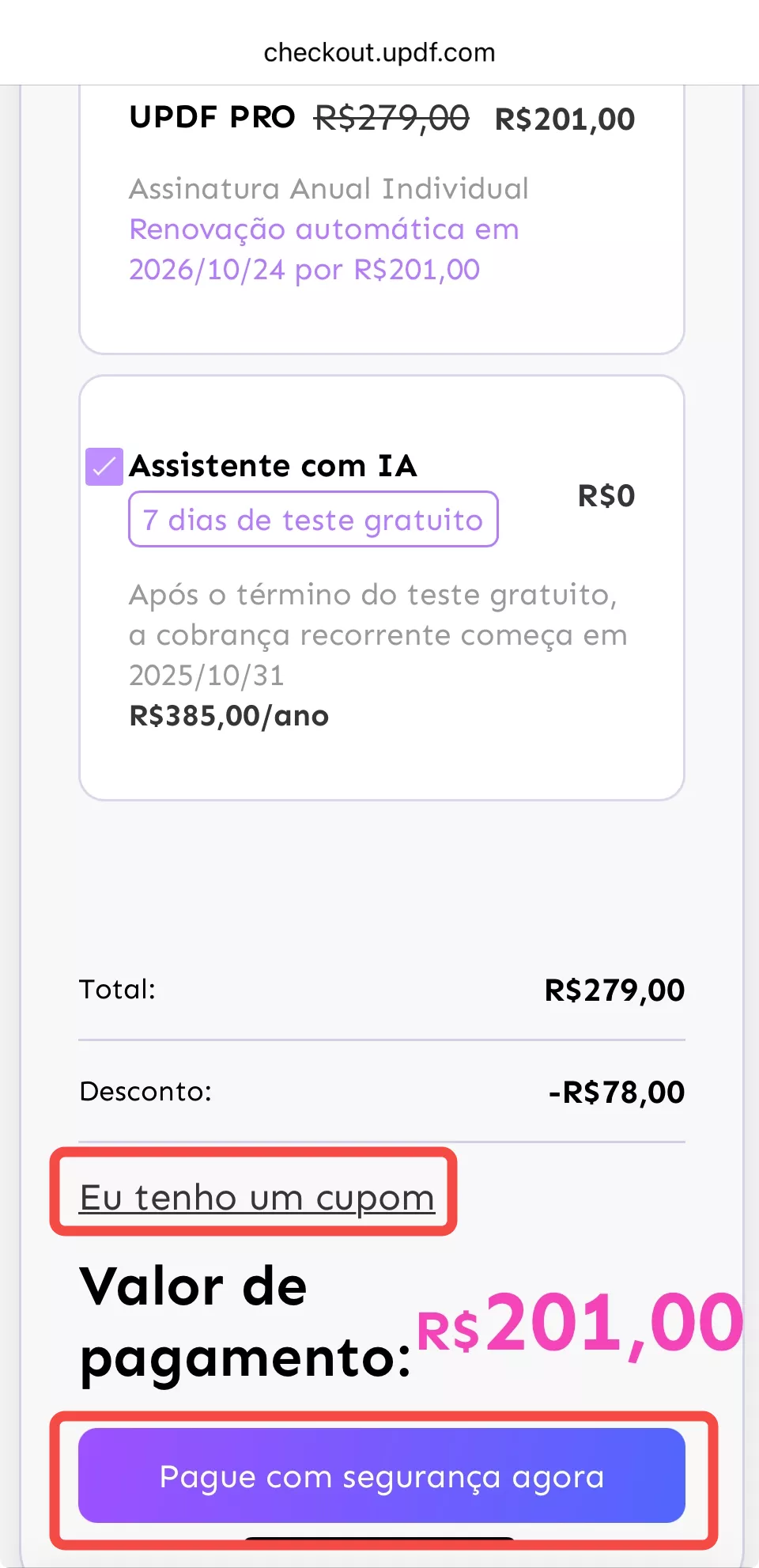Viewport: 759px width, 1568px height.
Task: Open the Eu tenho um cupom link
Action: tap(255, 1197)
